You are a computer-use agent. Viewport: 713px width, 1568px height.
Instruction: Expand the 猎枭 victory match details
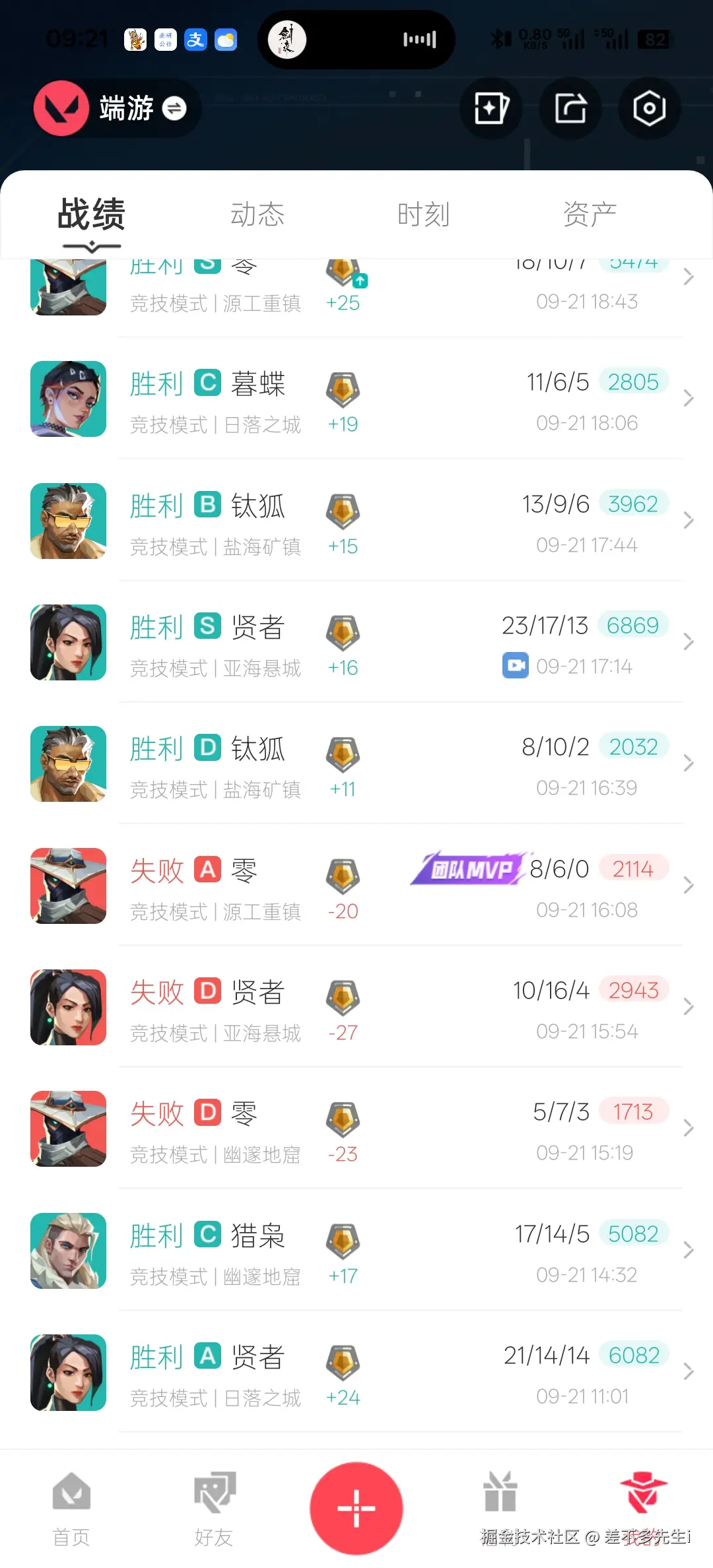(688, 1251)
